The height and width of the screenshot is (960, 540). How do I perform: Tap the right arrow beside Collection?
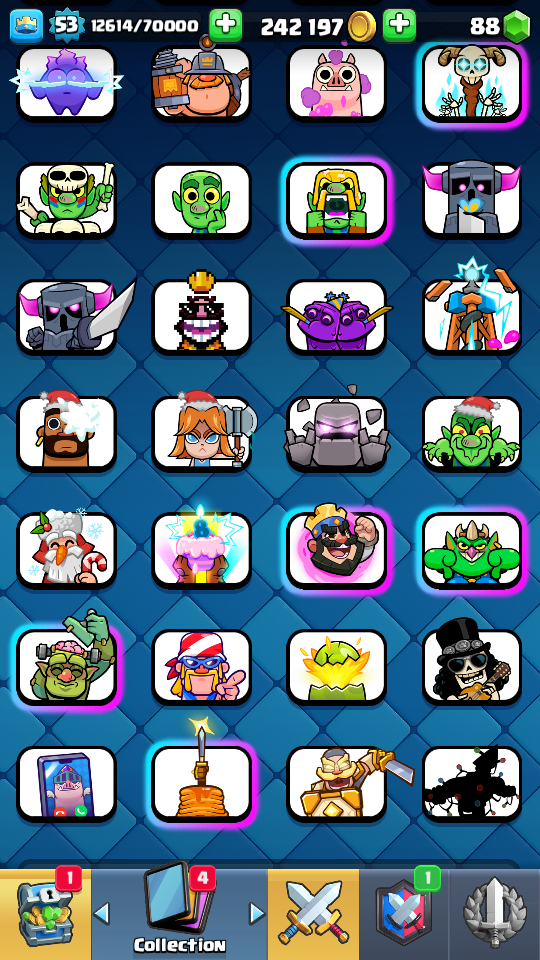[x=257, y=913]
